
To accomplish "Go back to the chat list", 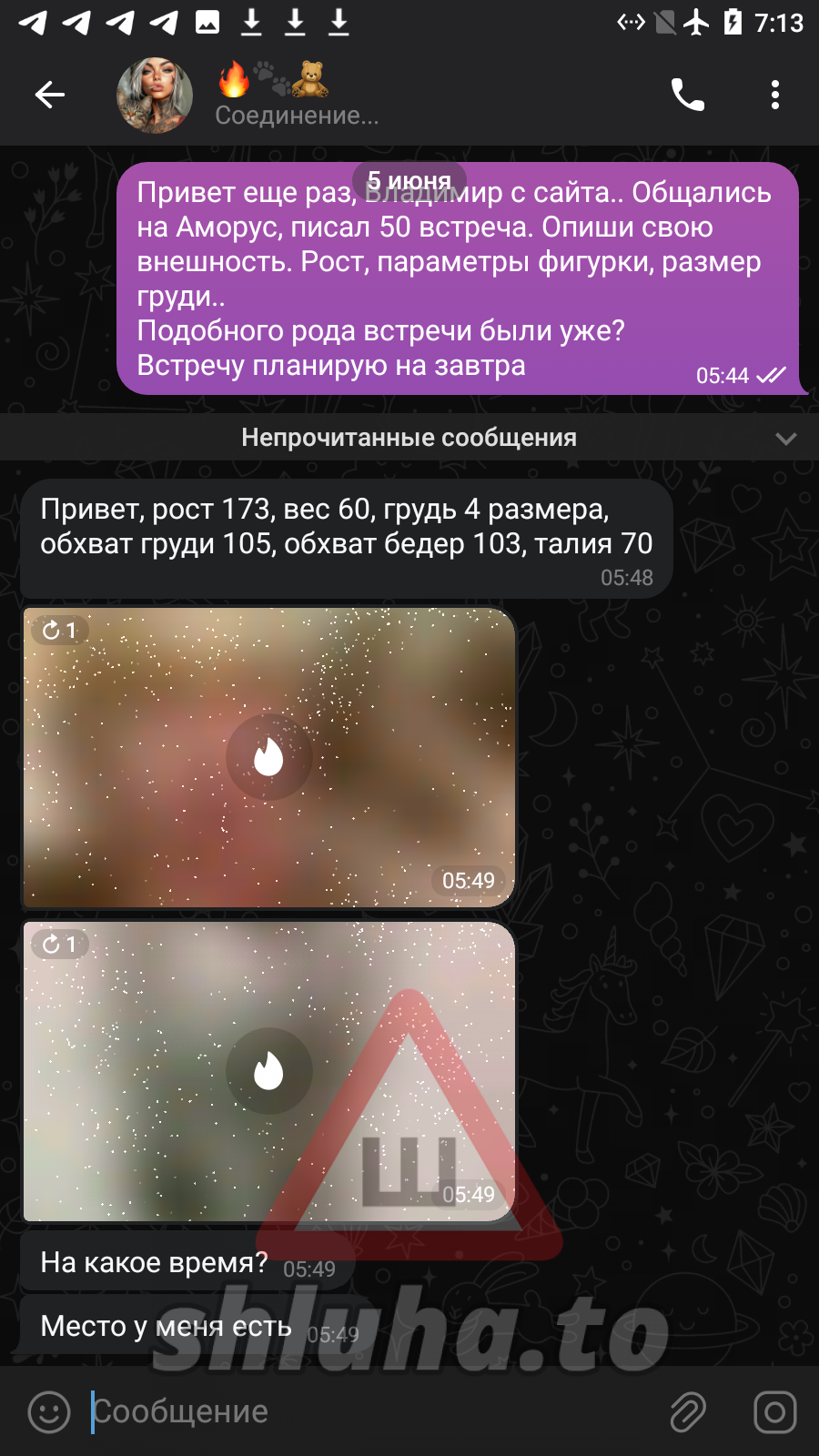I will [x=50, y=95].
